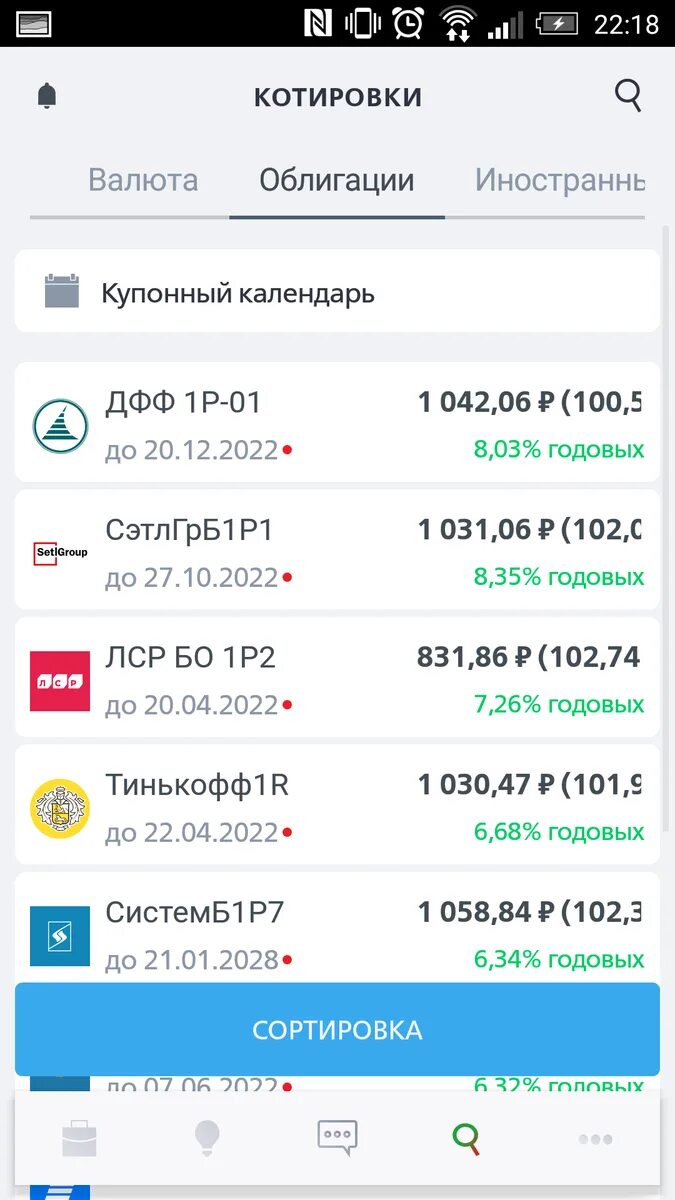Tap the Сортировка button
The height and width of the screenshot is (1200, 675).
coord(337,1030)
